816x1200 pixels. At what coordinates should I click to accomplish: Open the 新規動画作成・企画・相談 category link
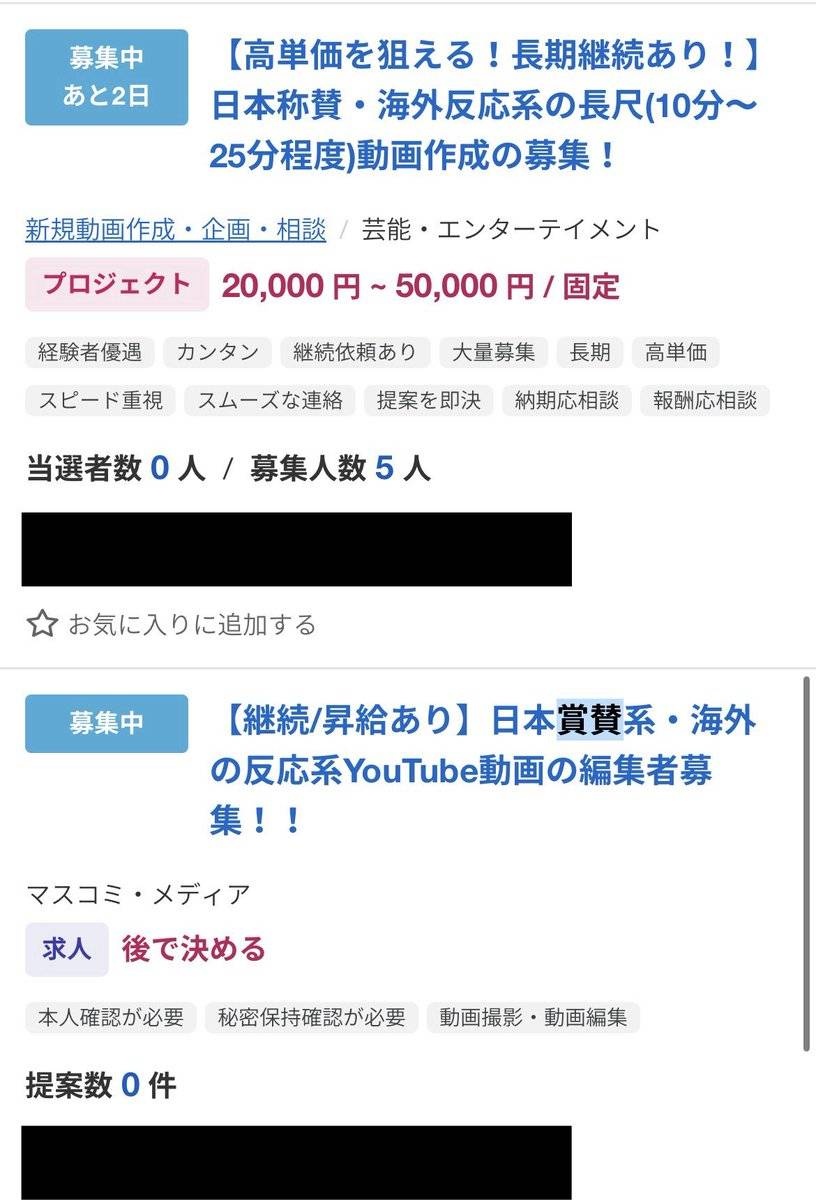click(x=176, y=230)
